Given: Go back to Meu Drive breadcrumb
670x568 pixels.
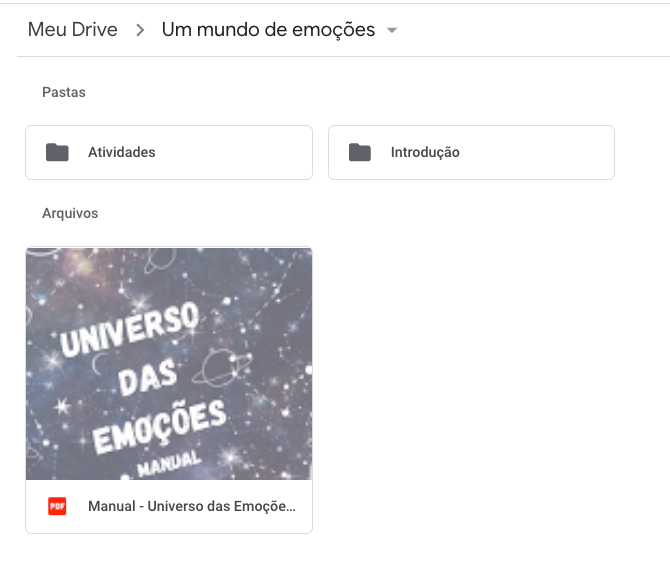Looking at the screenshot, I should tap(72, 30).
